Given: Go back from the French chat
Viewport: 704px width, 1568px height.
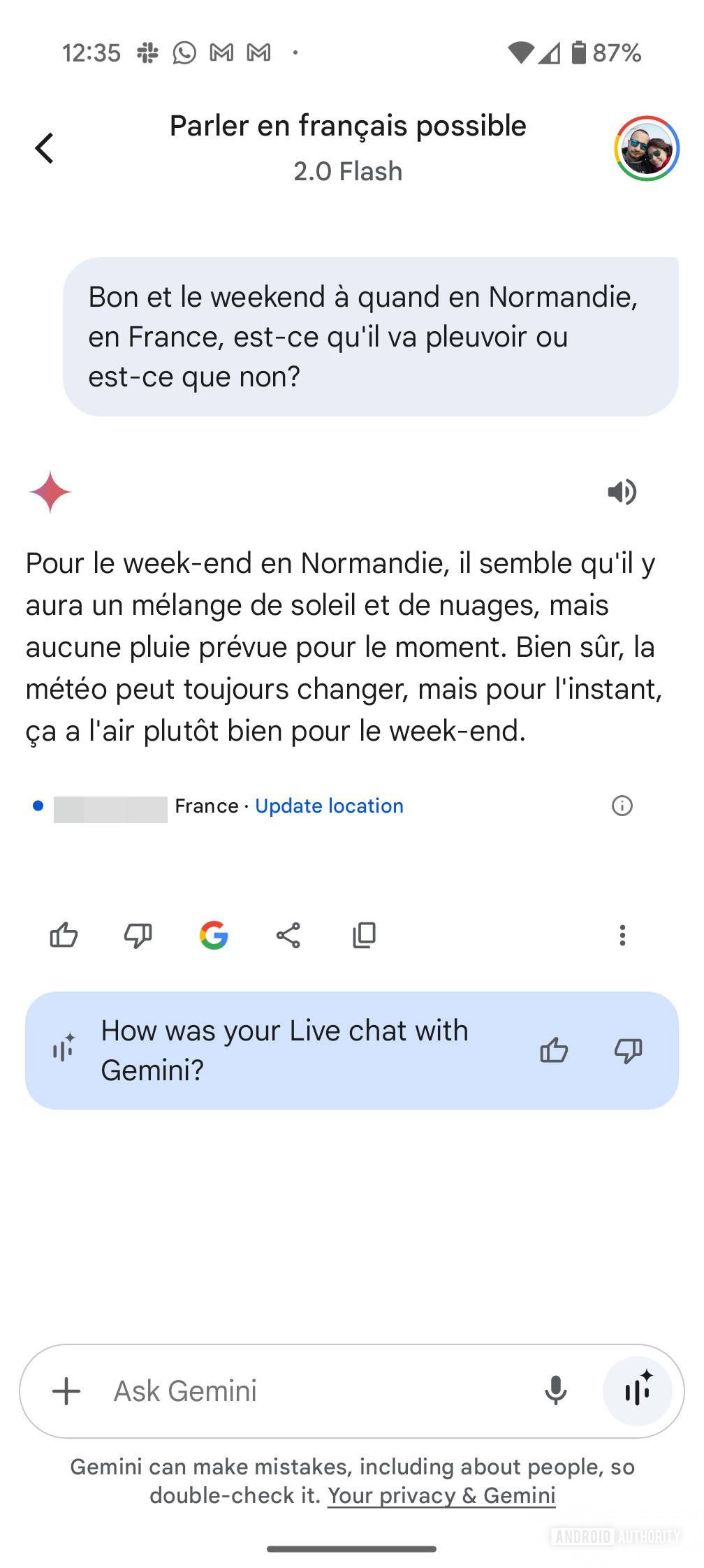Looking at the screenshot, I should [x=45, y=148].
